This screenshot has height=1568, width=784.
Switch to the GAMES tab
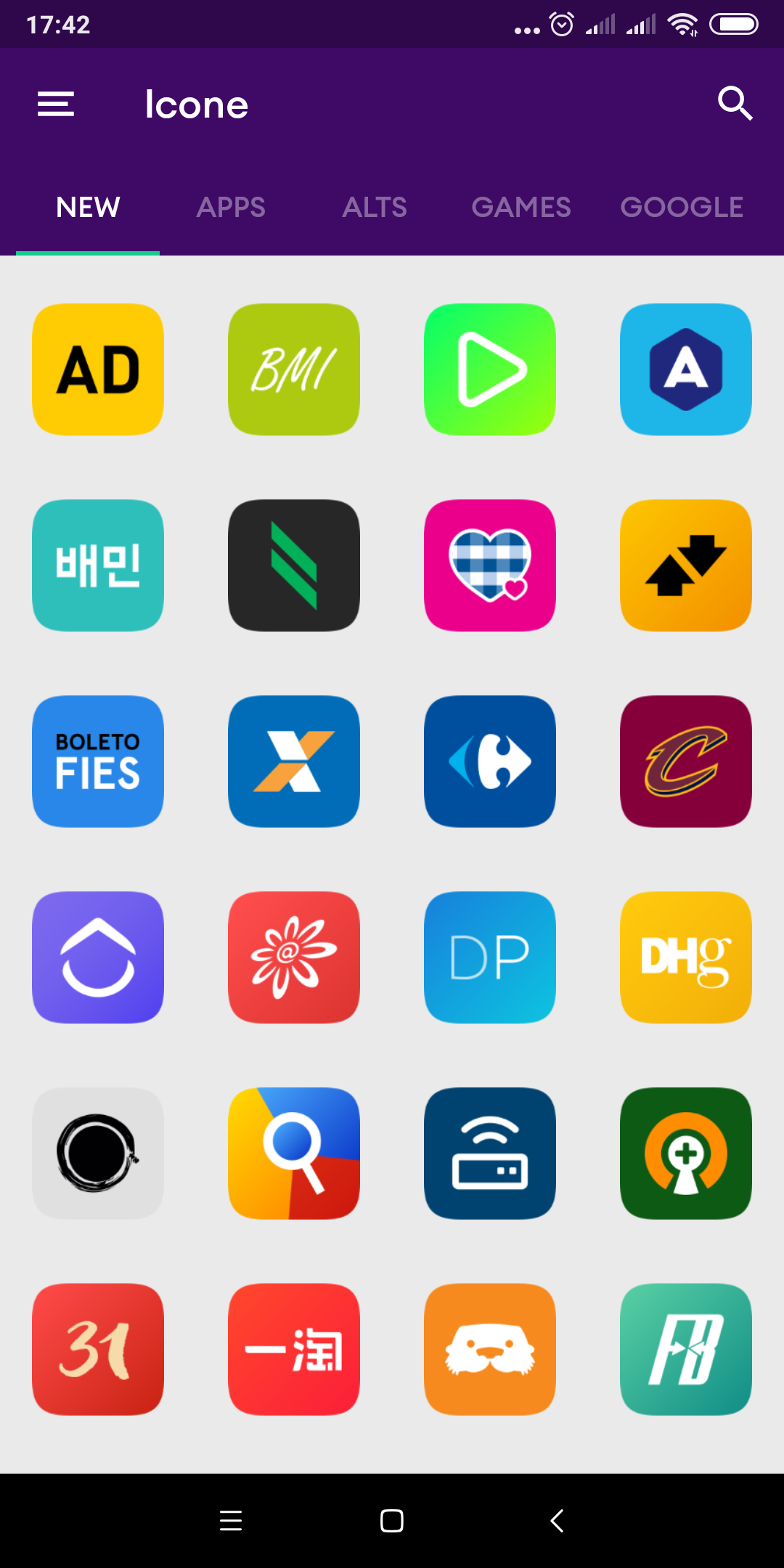[520, 208]
